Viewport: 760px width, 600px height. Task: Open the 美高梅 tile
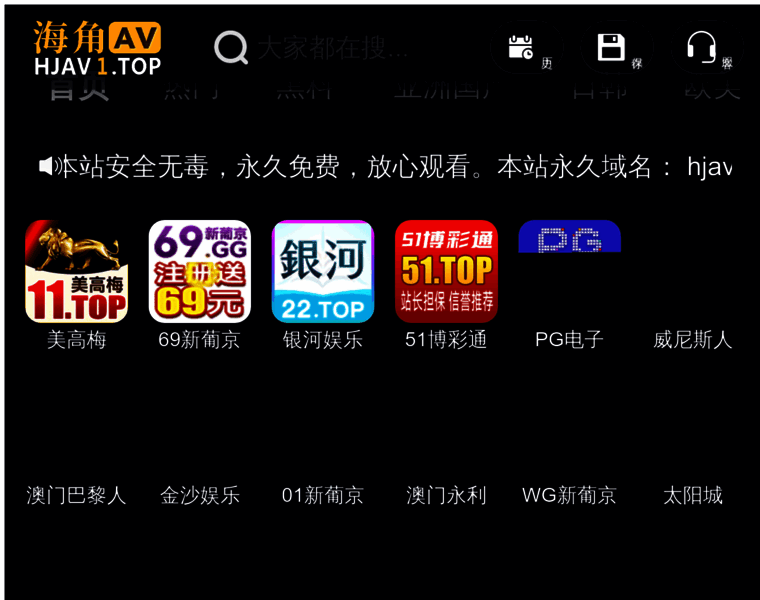click(x=76, y=272)
